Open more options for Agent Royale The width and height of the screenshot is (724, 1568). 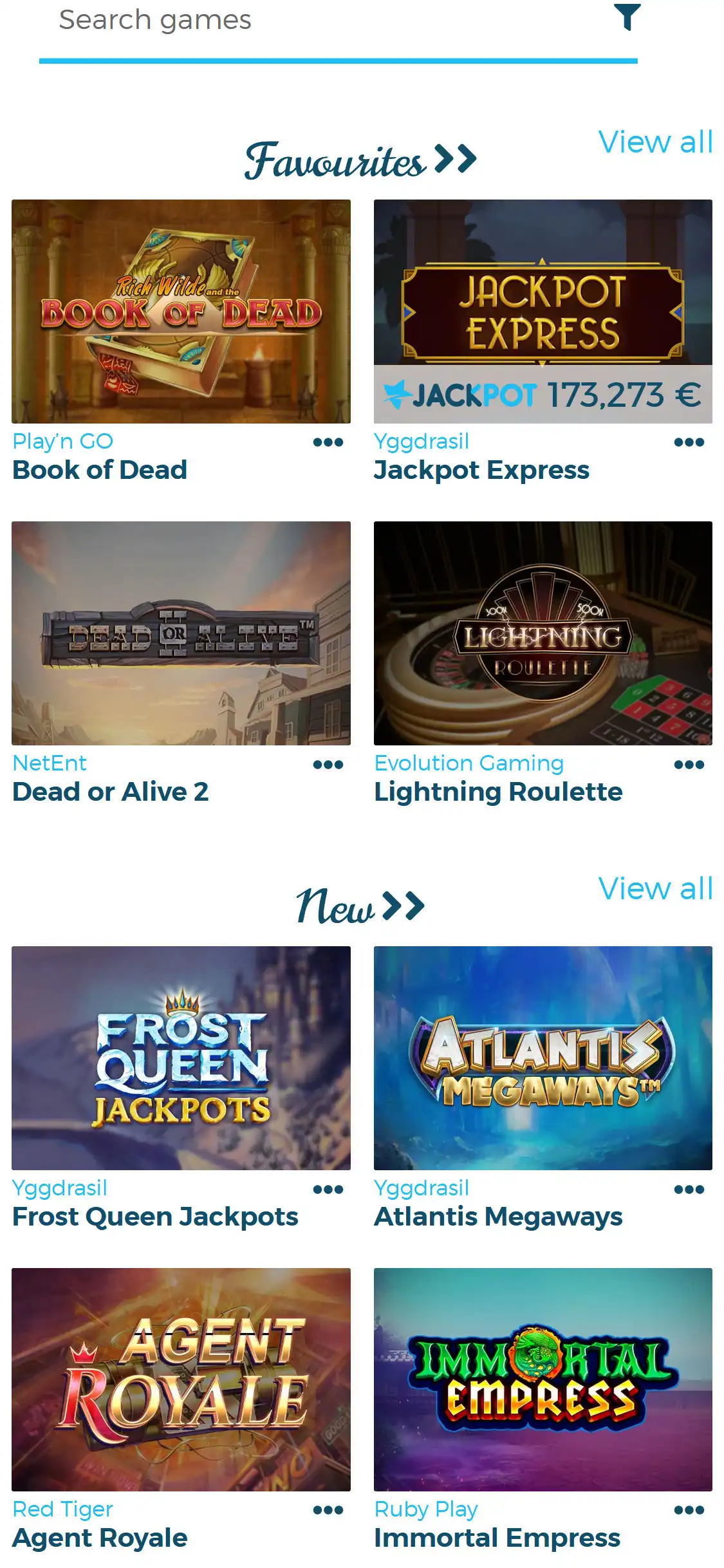[x=328, y=1510]
